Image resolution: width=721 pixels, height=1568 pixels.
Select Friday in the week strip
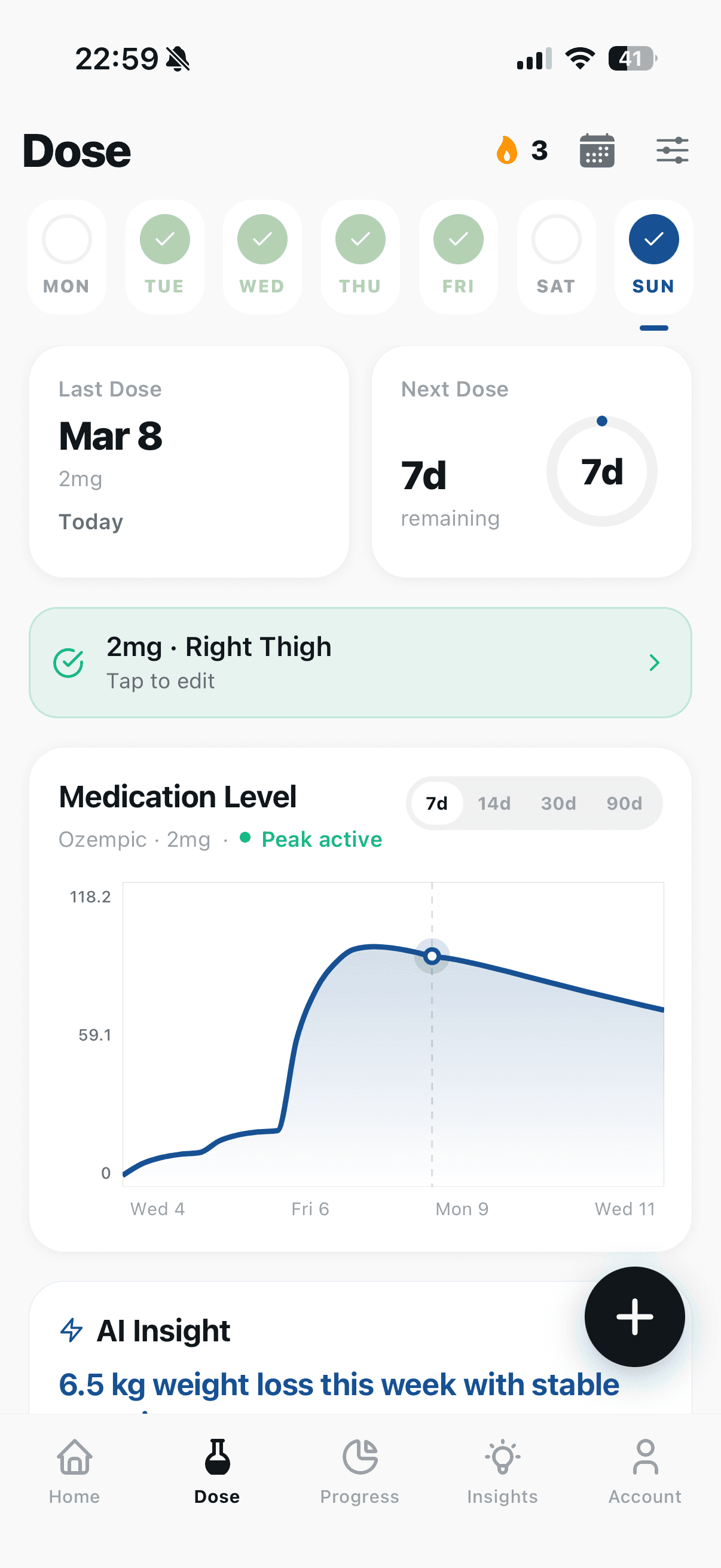(x=458, y=257)
